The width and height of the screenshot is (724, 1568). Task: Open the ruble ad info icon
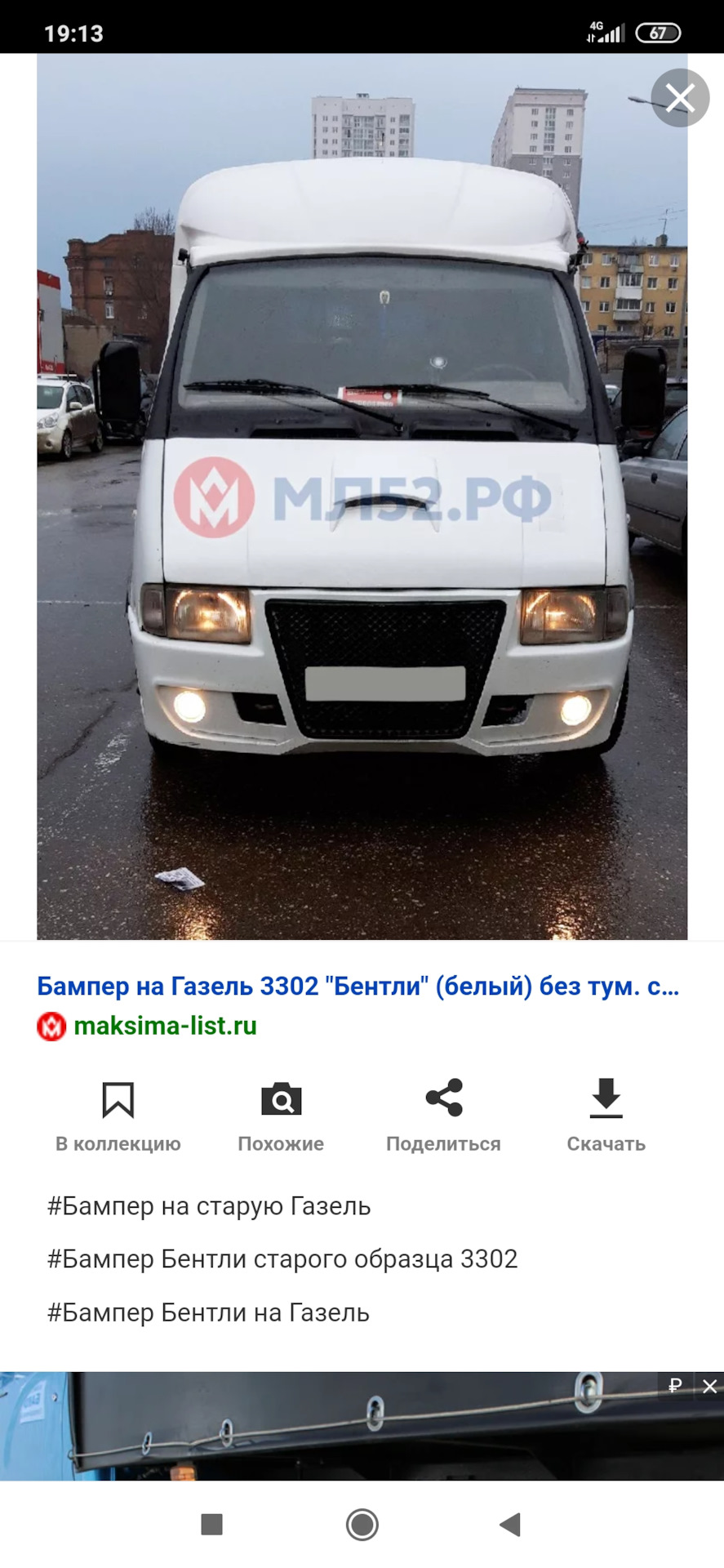coord(675,1386)
